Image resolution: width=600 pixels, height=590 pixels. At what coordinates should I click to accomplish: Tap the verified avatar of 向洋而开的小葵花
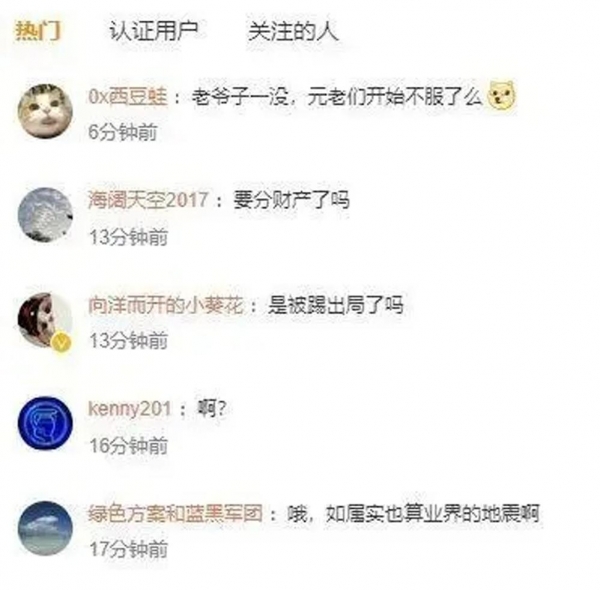(x=45, y=320)
